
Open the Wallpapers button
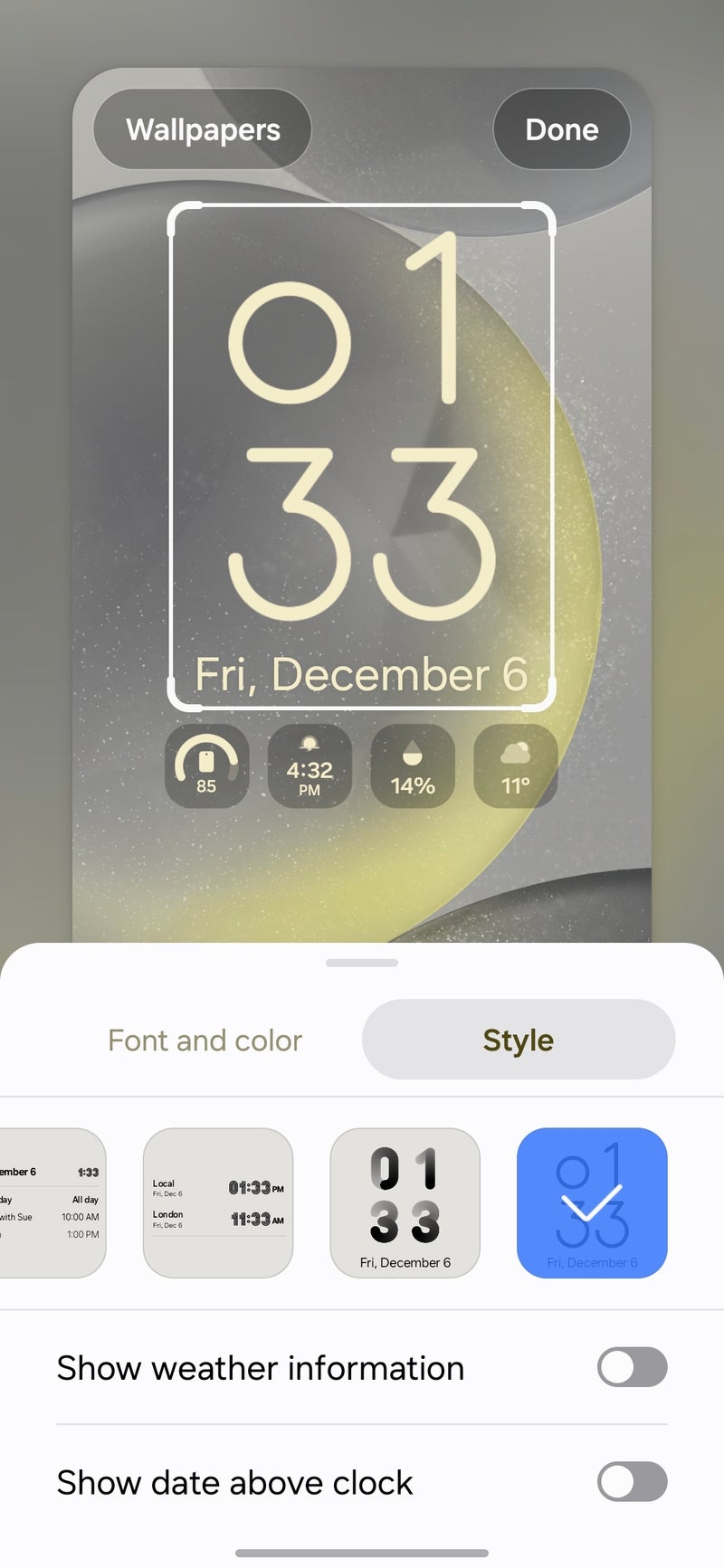(x=203, y=129)
